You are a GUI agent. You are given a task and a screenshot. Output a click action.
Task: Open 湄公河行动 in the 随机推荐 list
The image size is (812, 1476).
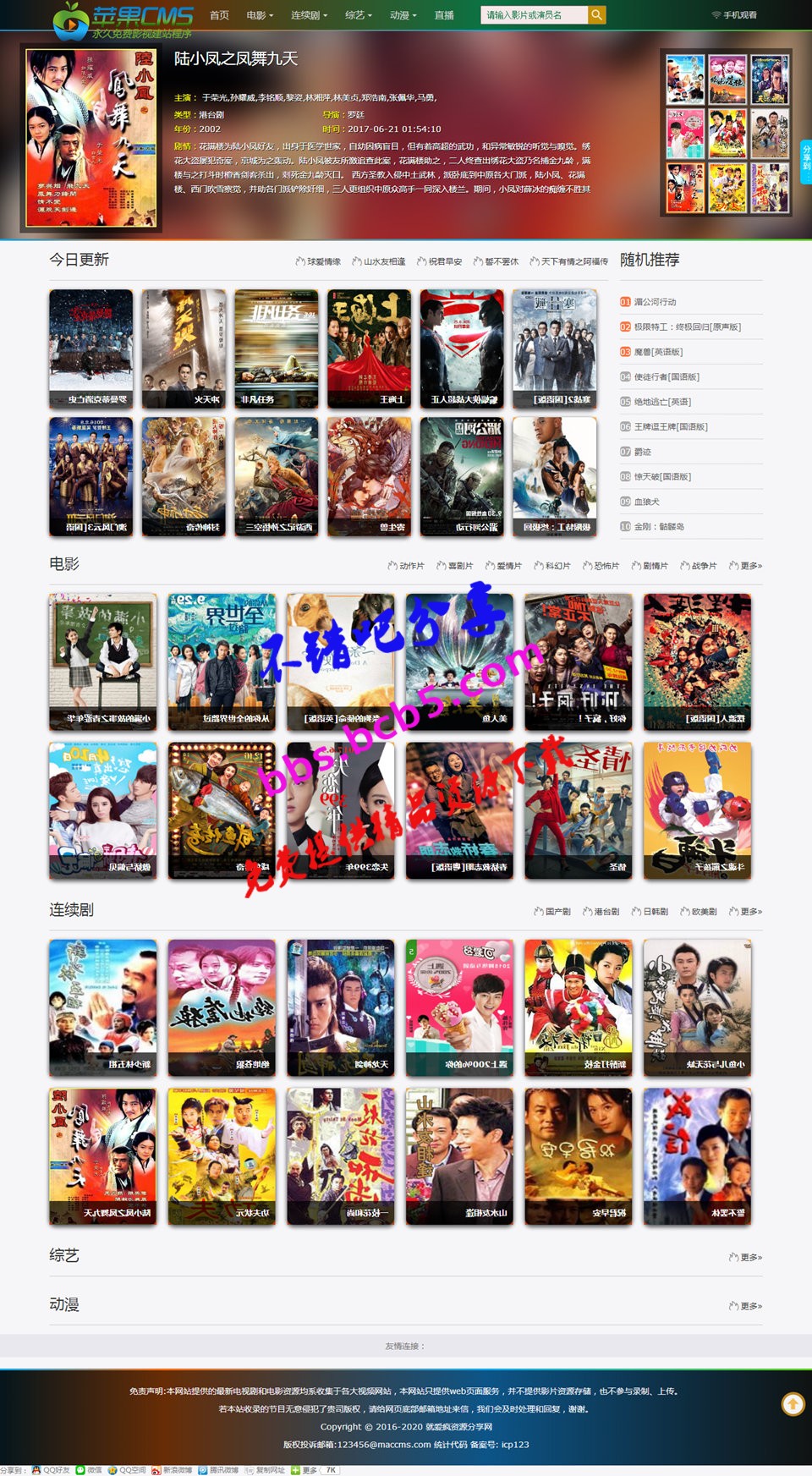[655, 302]
